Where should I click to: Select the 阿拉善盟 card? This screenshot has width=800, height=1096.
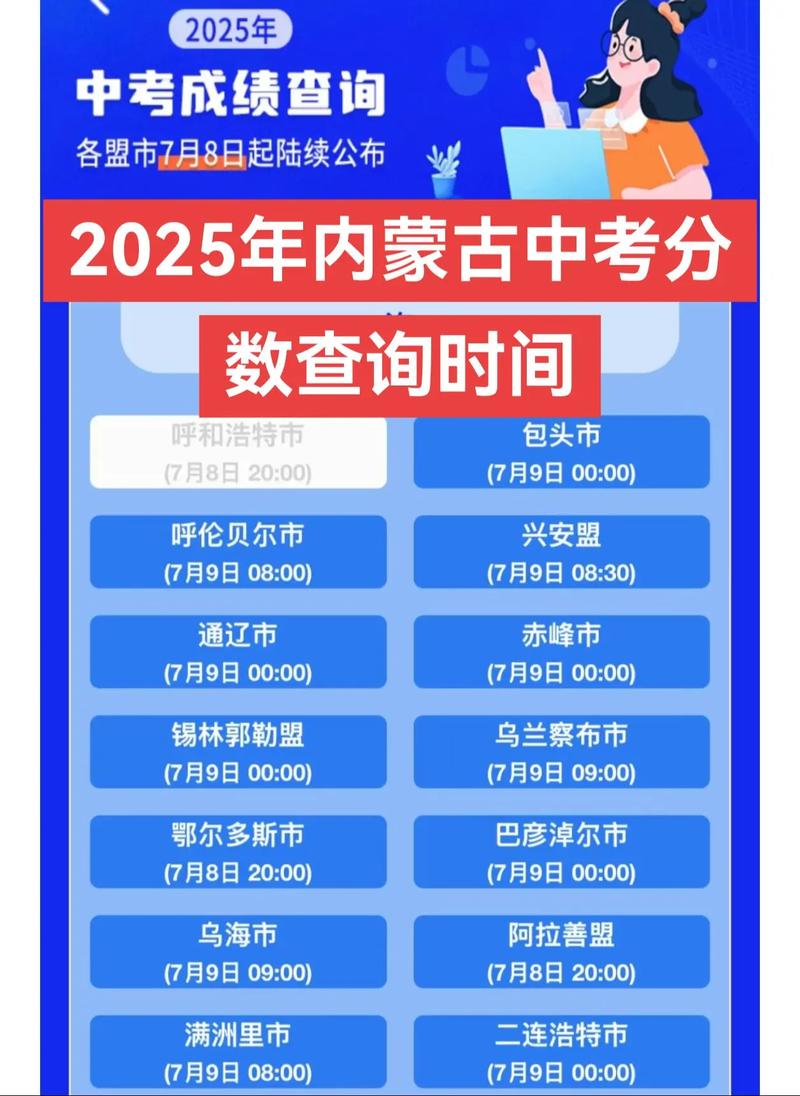click(560, 952)
